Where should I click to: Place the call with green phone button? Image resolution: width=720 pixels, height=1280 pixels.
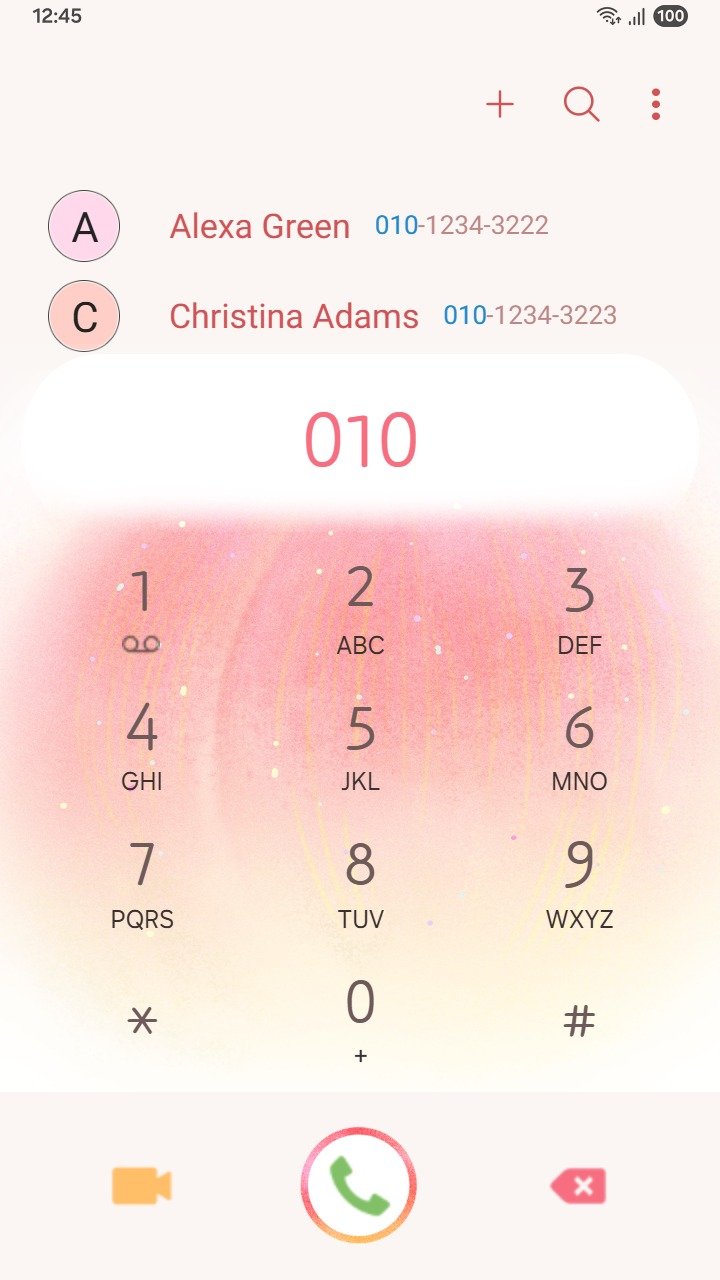(359, 1186)
